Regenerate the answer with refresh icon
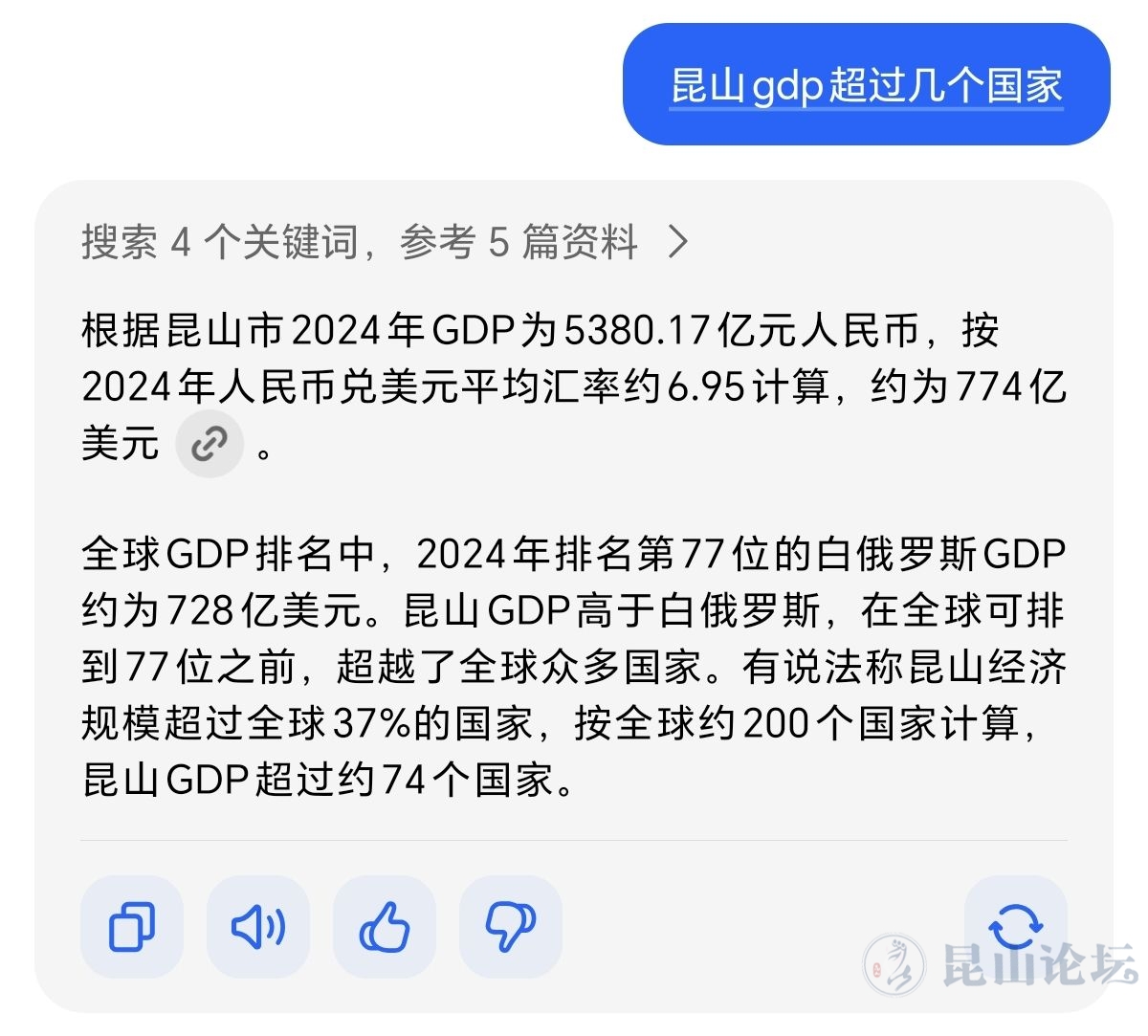The height and width of the screenshot is (1036, 1148). pos(1015,926)
